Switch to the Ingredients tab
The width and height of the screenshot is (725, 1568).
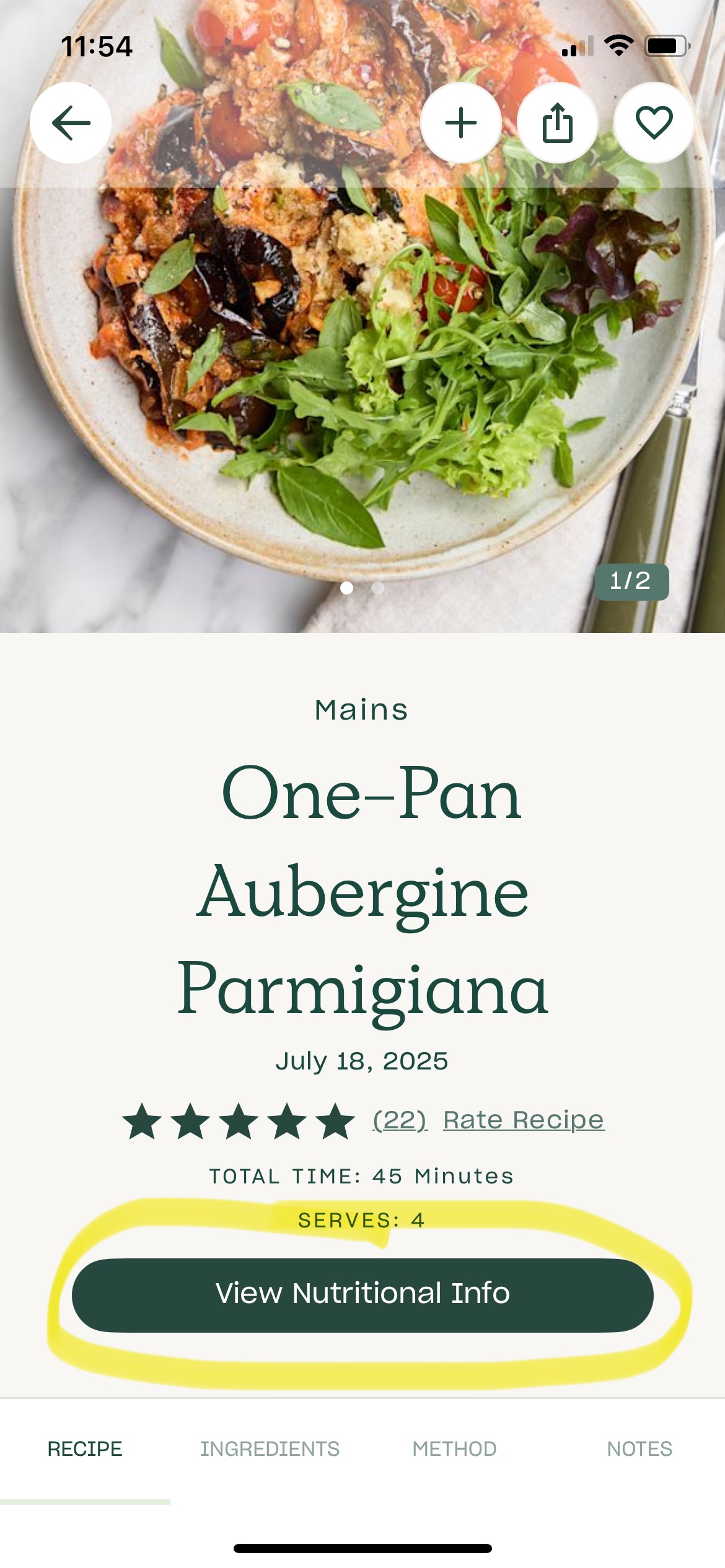270,1449
